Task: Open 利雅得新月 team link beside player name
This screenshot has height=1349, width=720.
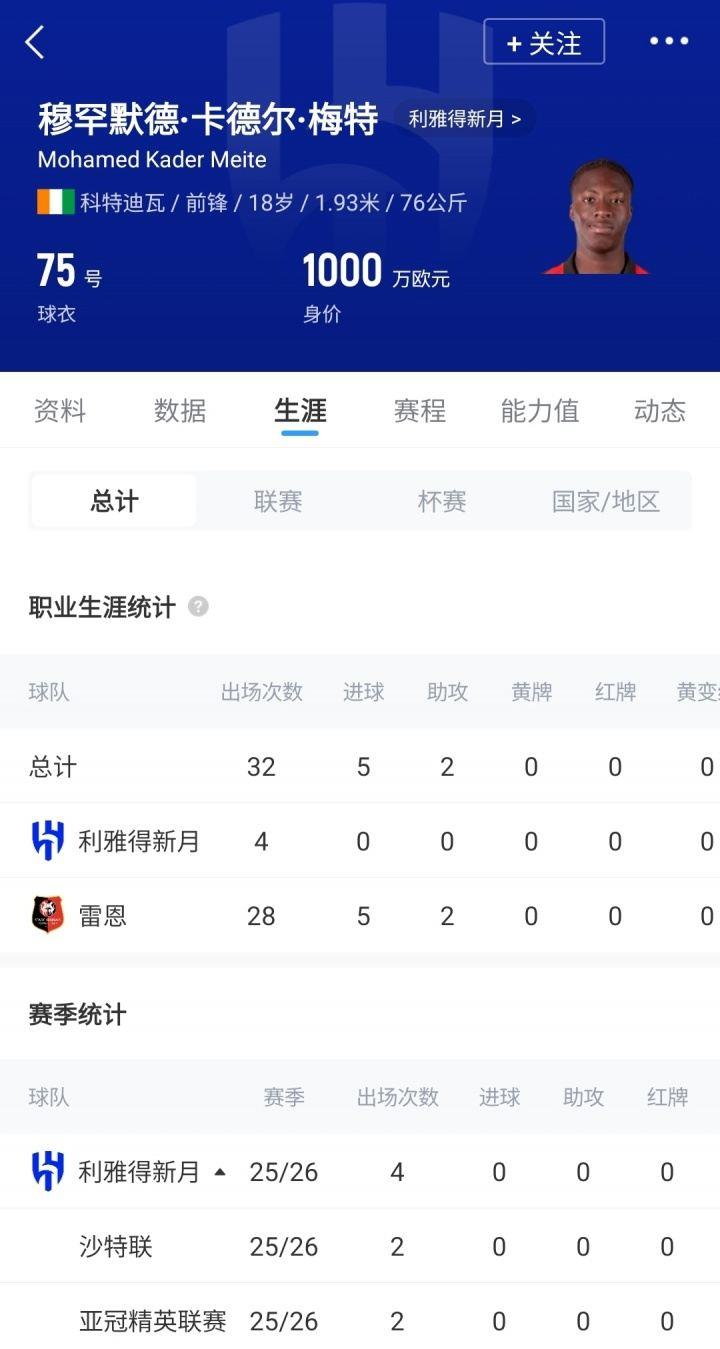Action: [x=464, y=119]
